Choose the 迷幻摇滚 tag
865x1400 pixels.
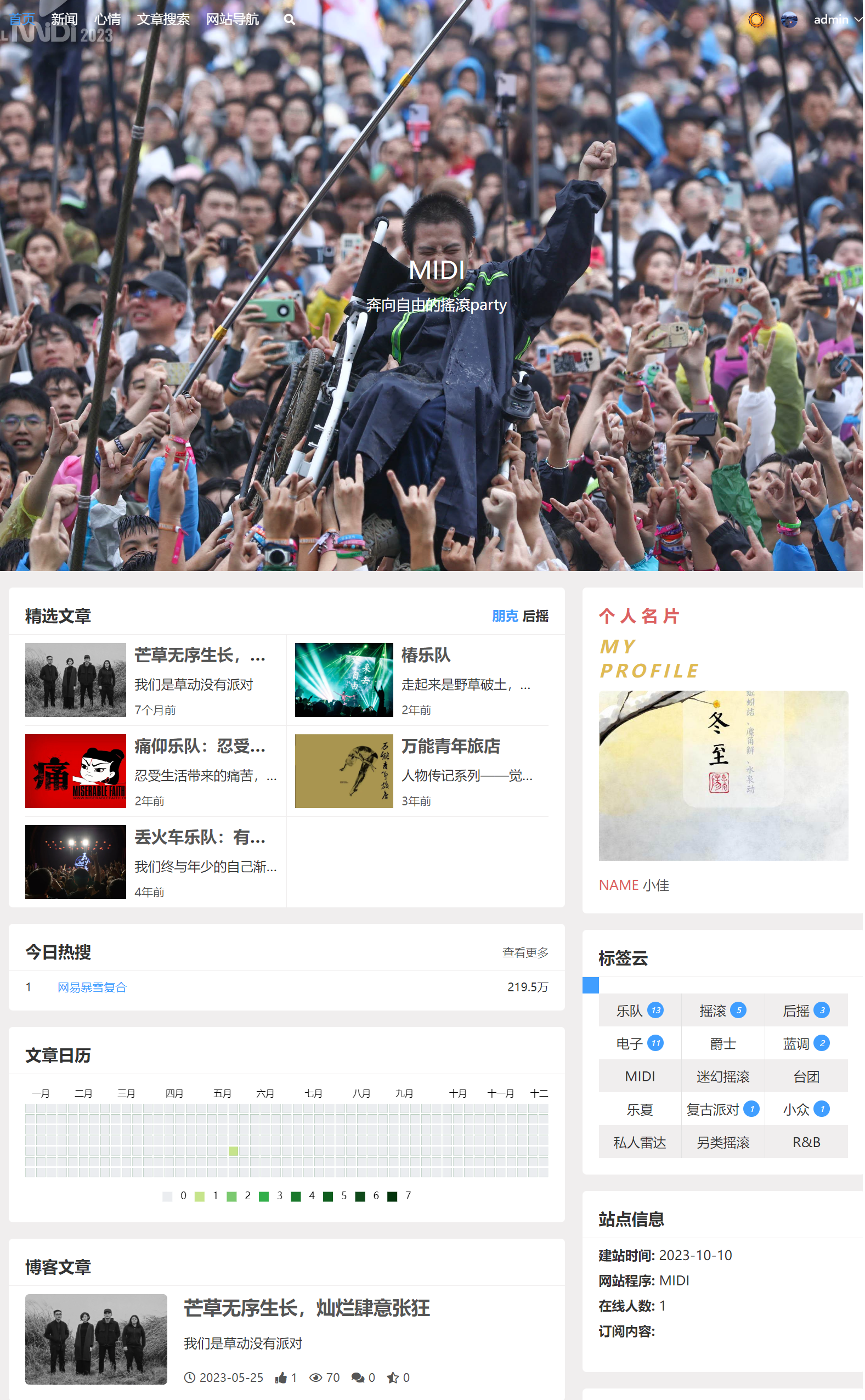pyautogui.click(x=722, y=1077)
